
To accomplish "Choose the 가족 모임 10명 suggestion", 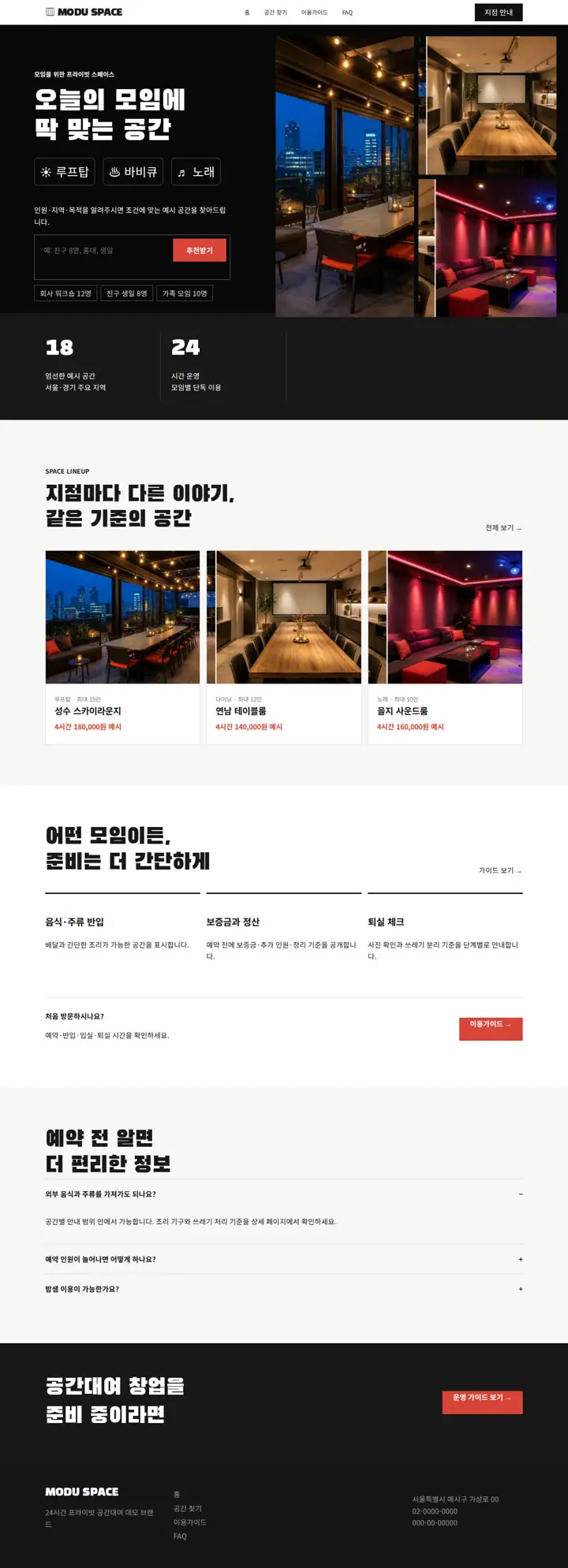I will point(185,293).
